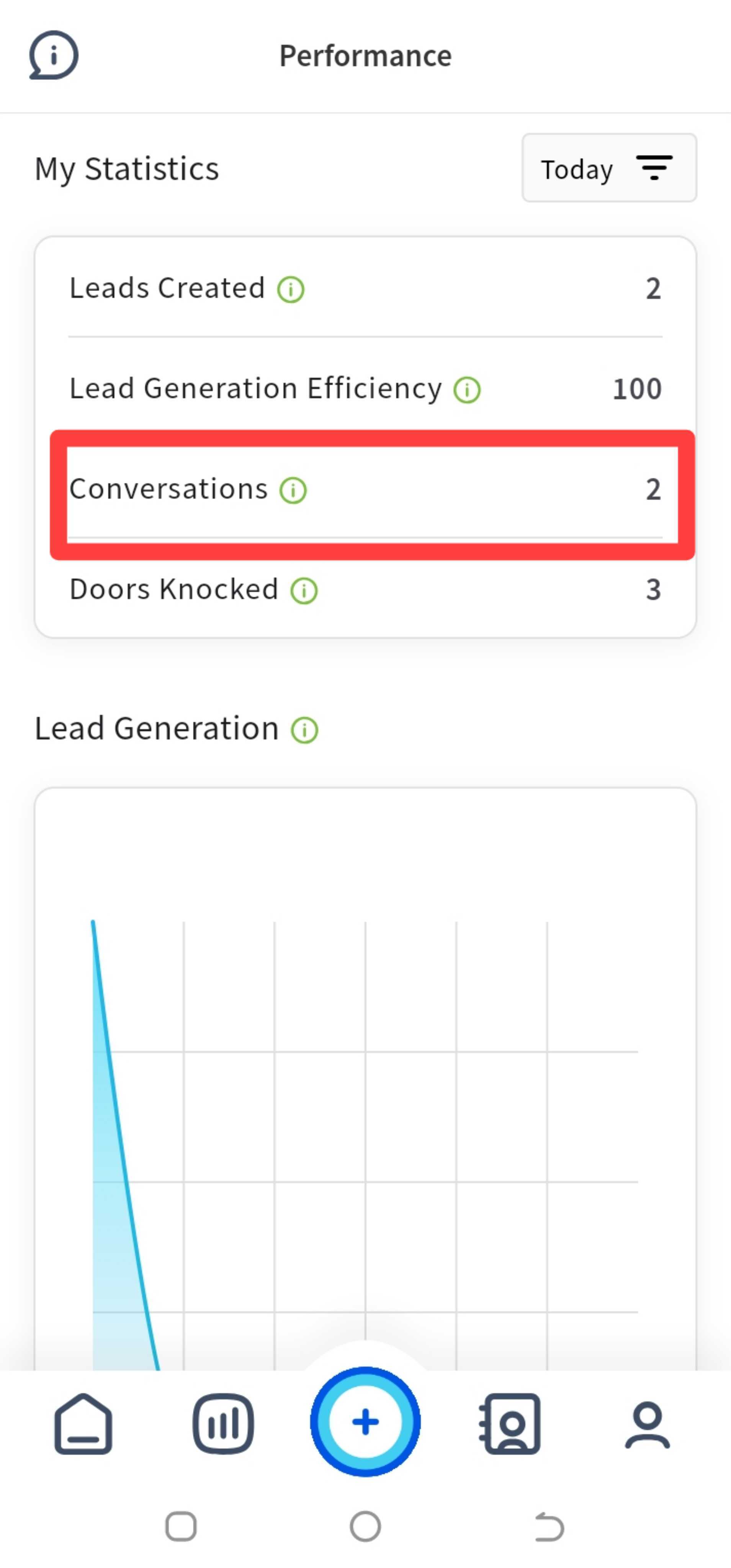Show info for Doors Knocked
The height and width of the screenshot is (1568, 731).
304,590
